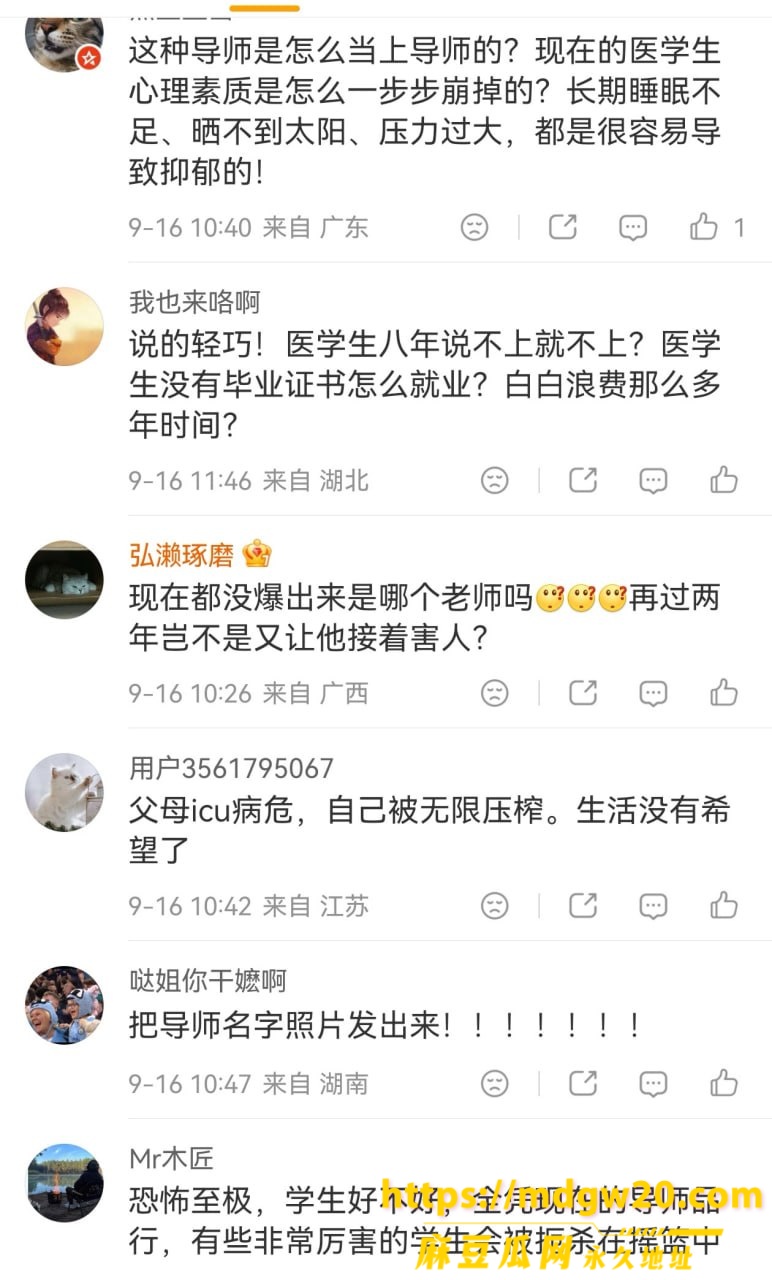Like the comment from 广东 at 10:40
The width and height of the screenshot is (772, 1280).
704,227
